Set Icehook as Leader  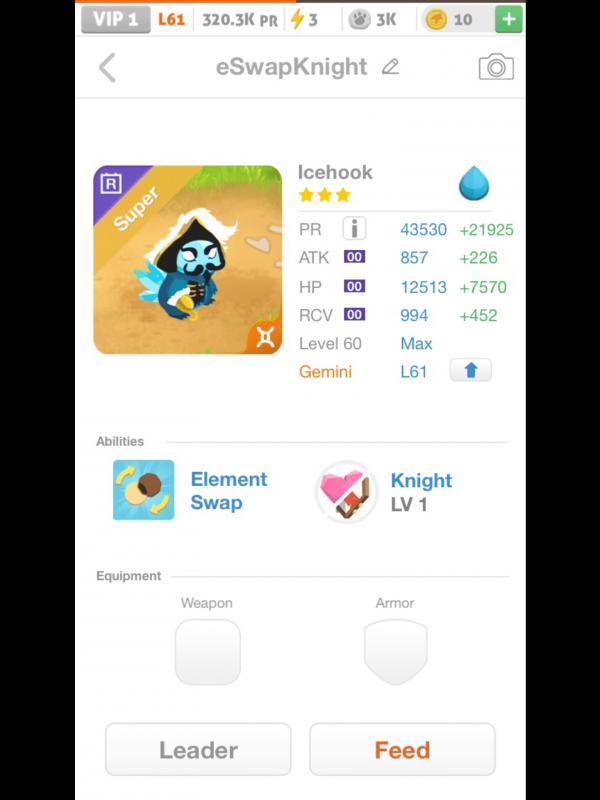tap(198, 749)
